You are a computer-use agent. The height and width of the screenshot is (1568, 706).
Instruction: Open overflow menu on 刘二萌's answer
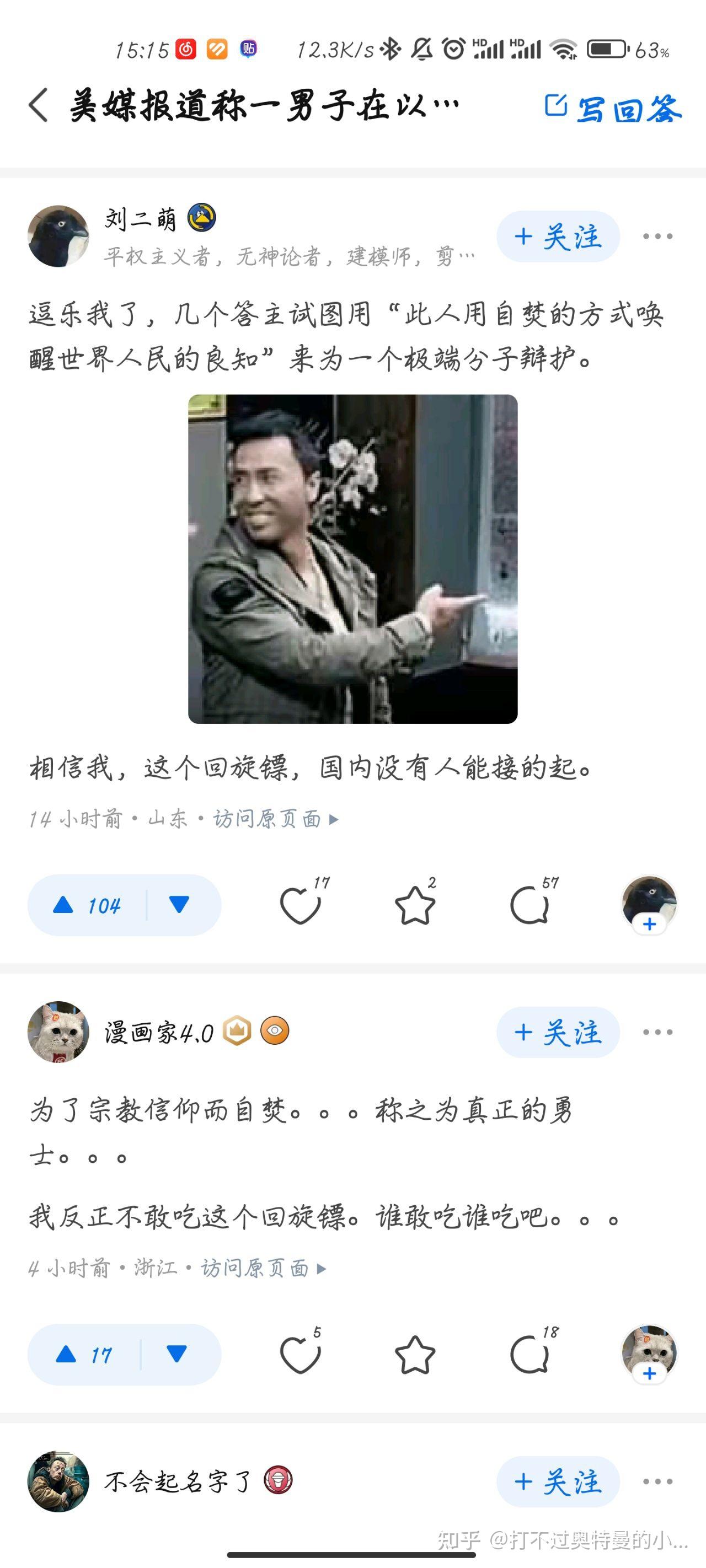pos(658,237)
